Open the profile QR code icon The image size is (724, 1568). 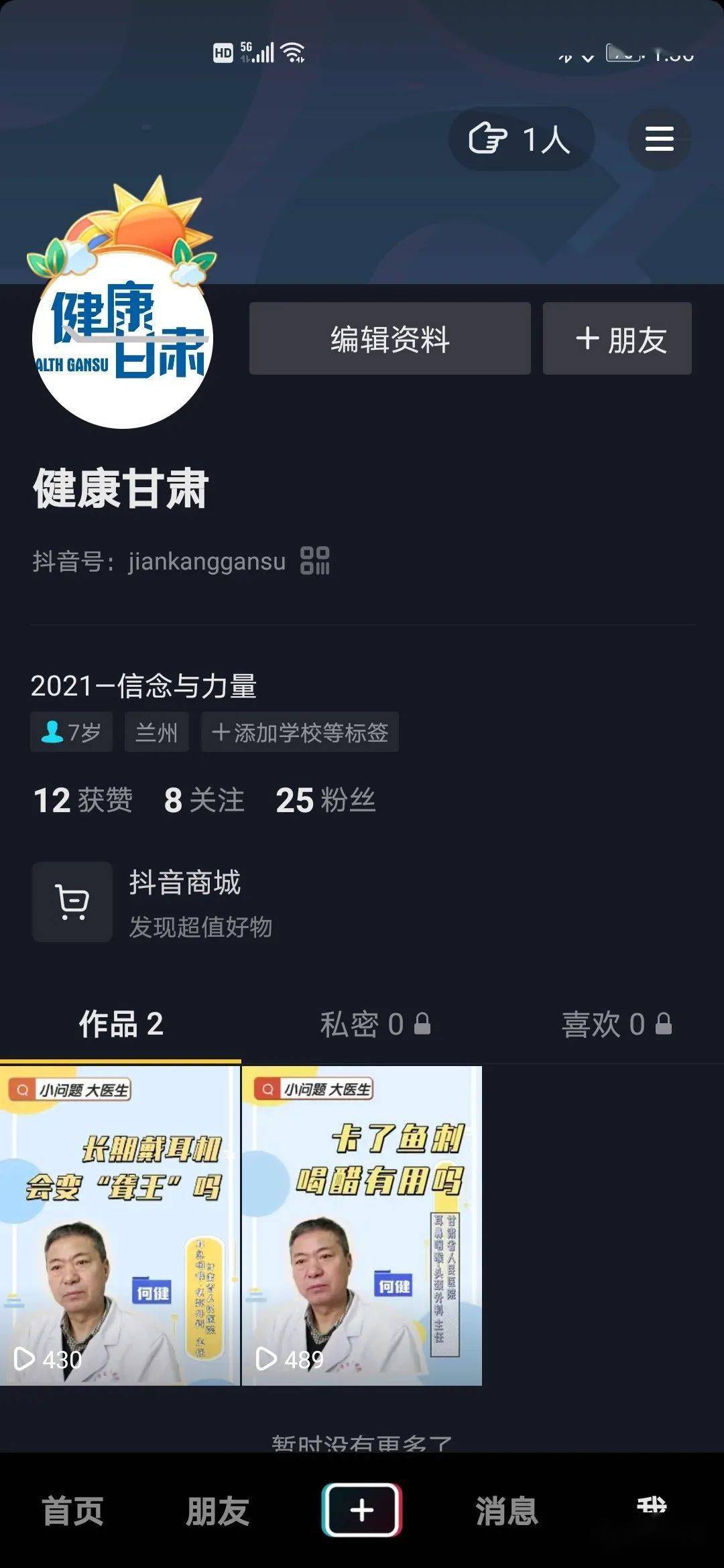pyautogui.click(x=314, y=560)
